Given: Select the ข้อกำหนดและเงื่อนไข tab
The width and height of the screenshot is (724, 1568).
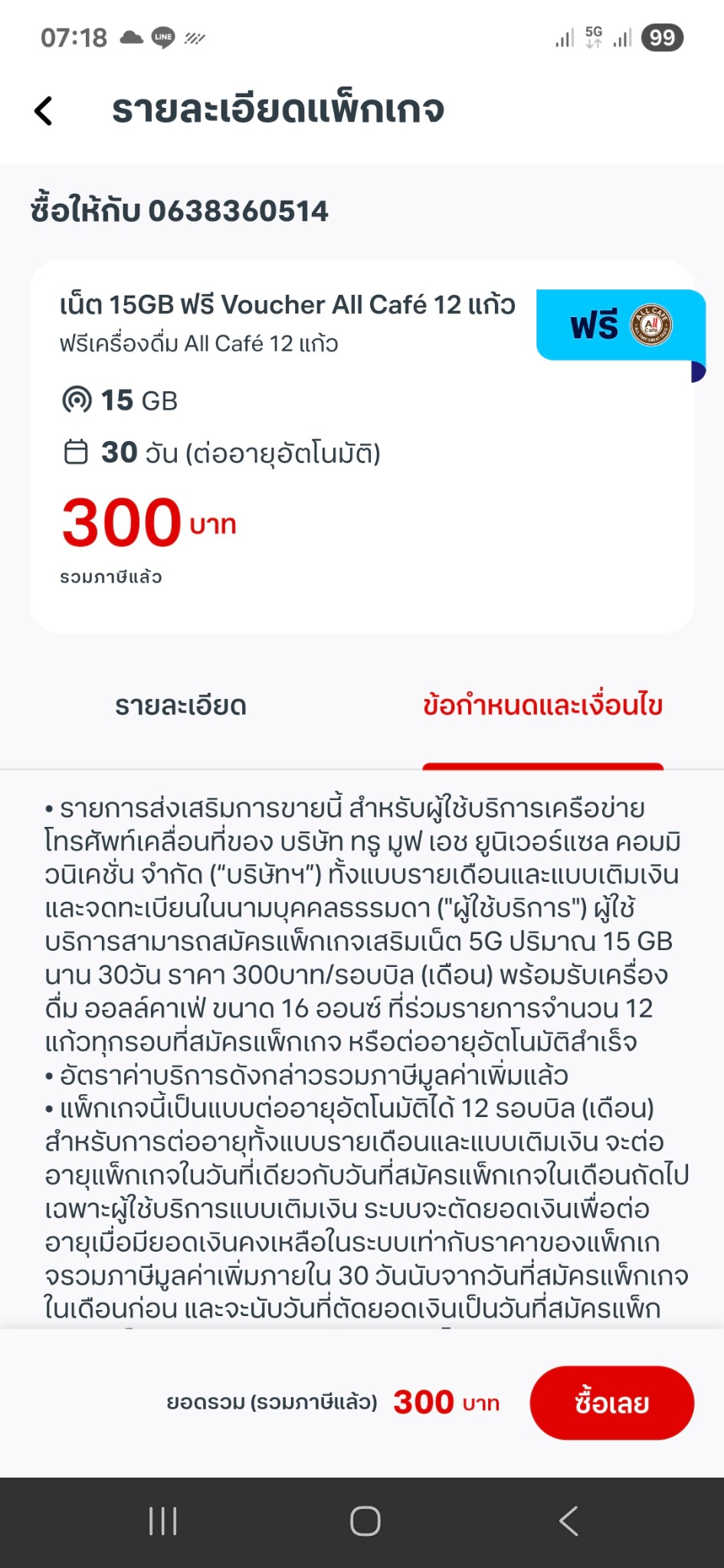Looking at the screenshot, I should [542, 706].
